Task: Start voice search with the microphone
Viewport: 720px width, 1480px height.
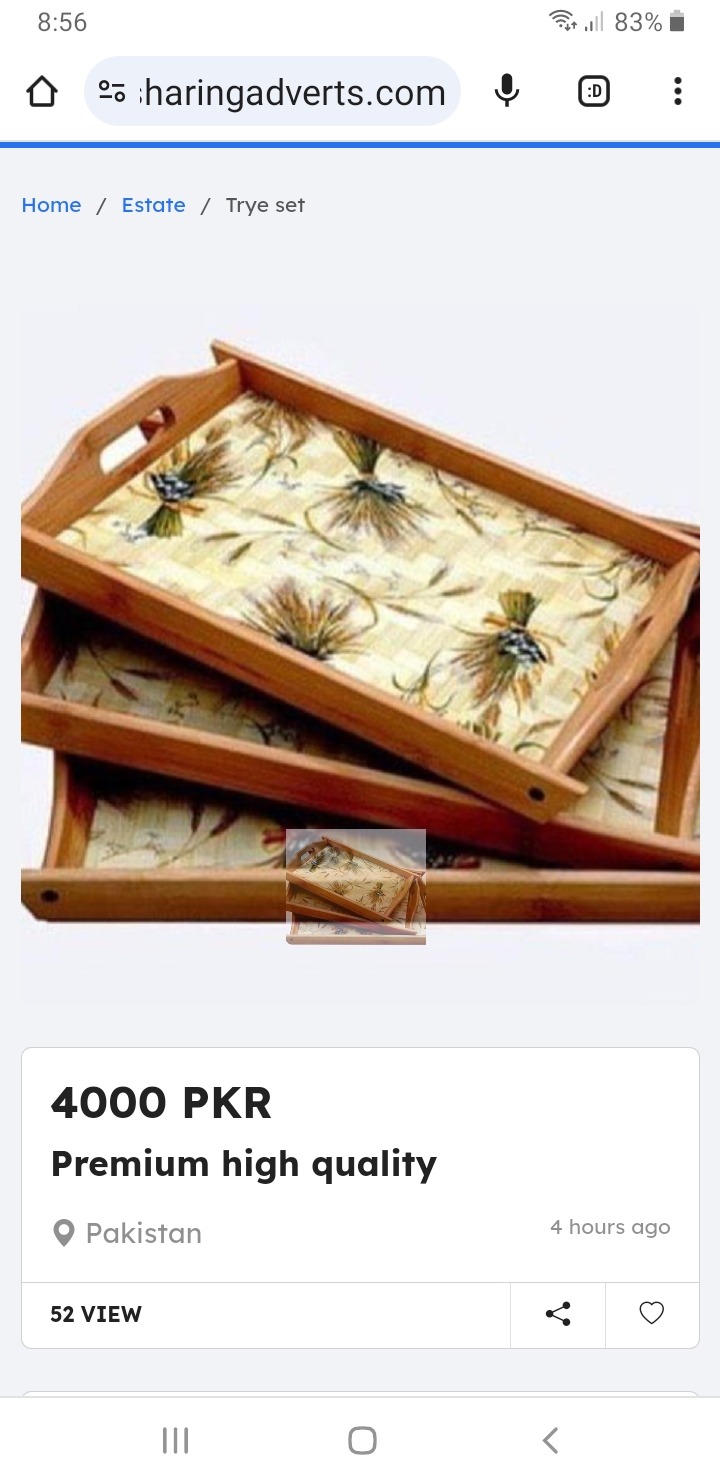Action: [507, 92]
